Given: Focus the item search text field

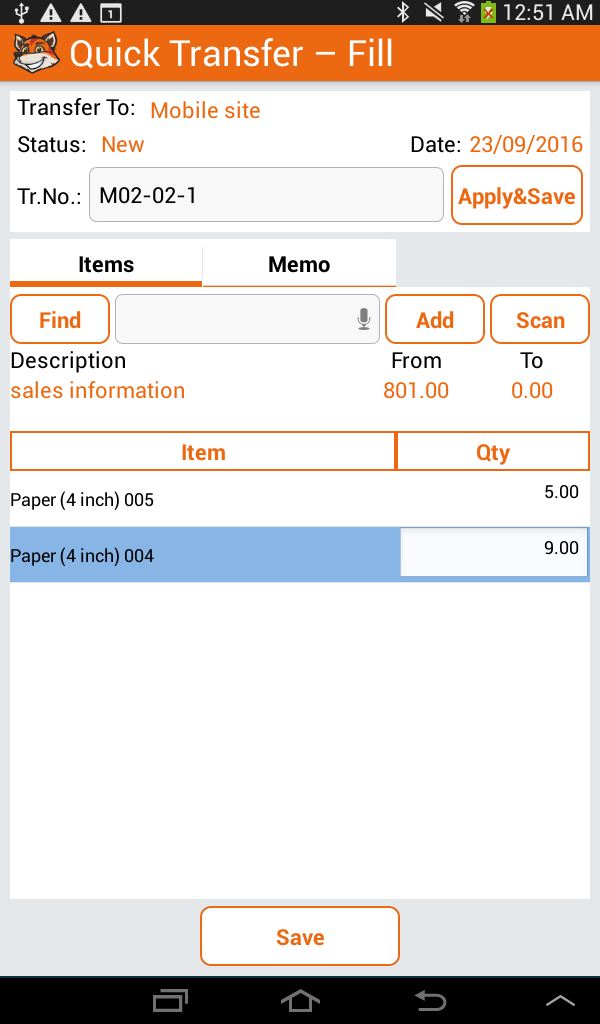Looking at the screenshot, I should (x=235, y=320).
